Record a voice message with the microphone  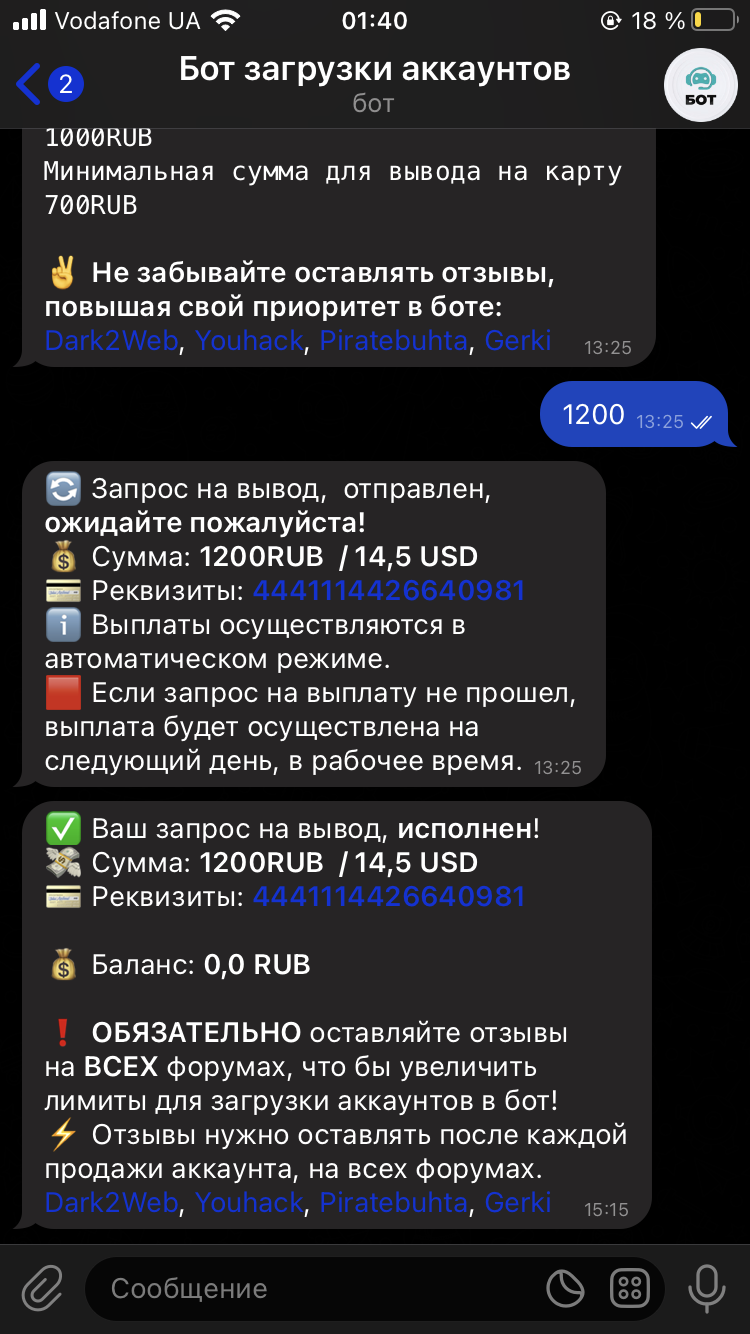coord(707,1287)
